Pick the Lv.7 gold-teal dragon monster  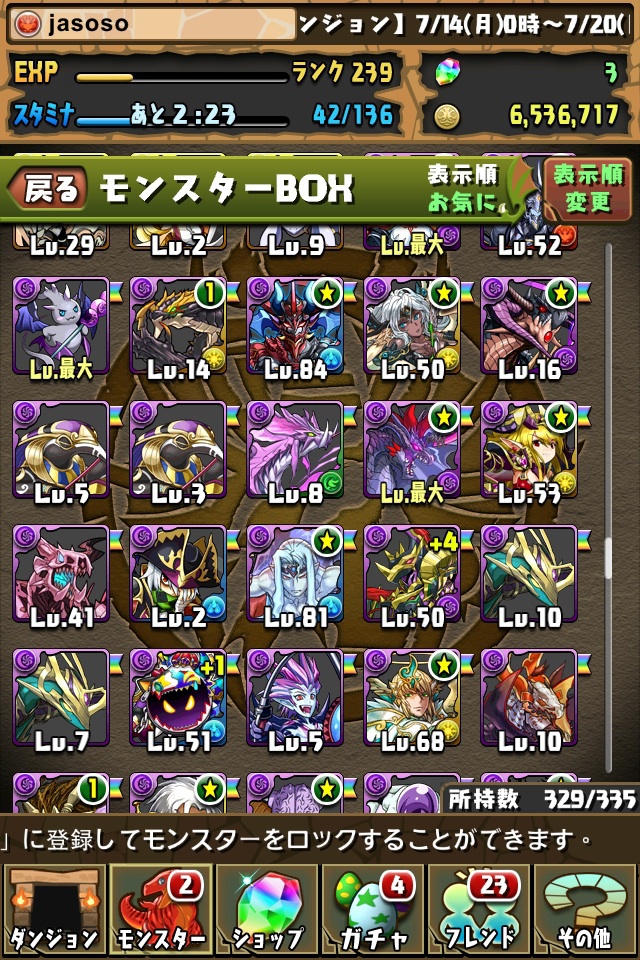[x=61, y=698]
